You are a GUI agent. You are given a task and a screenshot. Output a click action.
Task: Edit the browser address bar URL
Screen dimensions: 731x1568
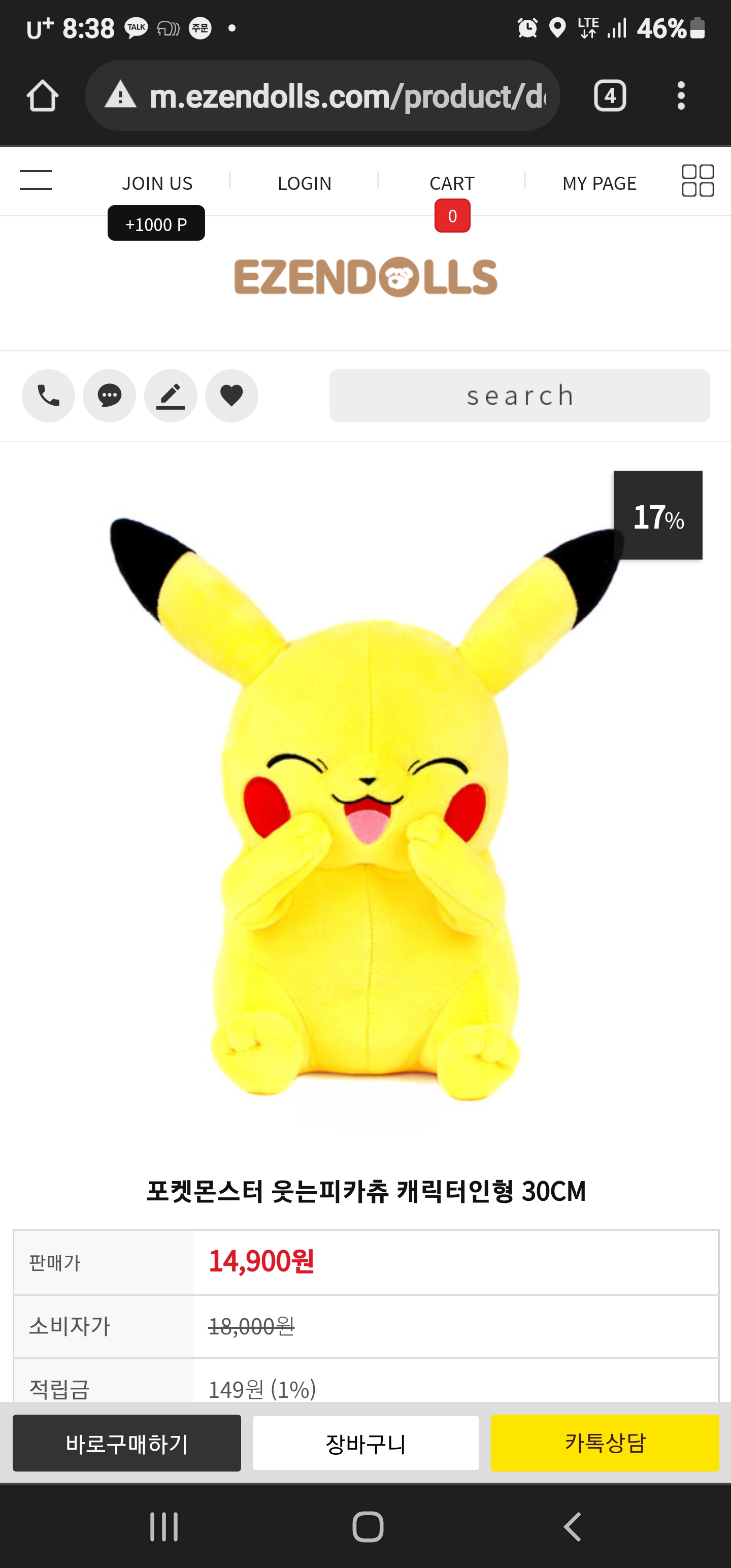click(347, 95)
